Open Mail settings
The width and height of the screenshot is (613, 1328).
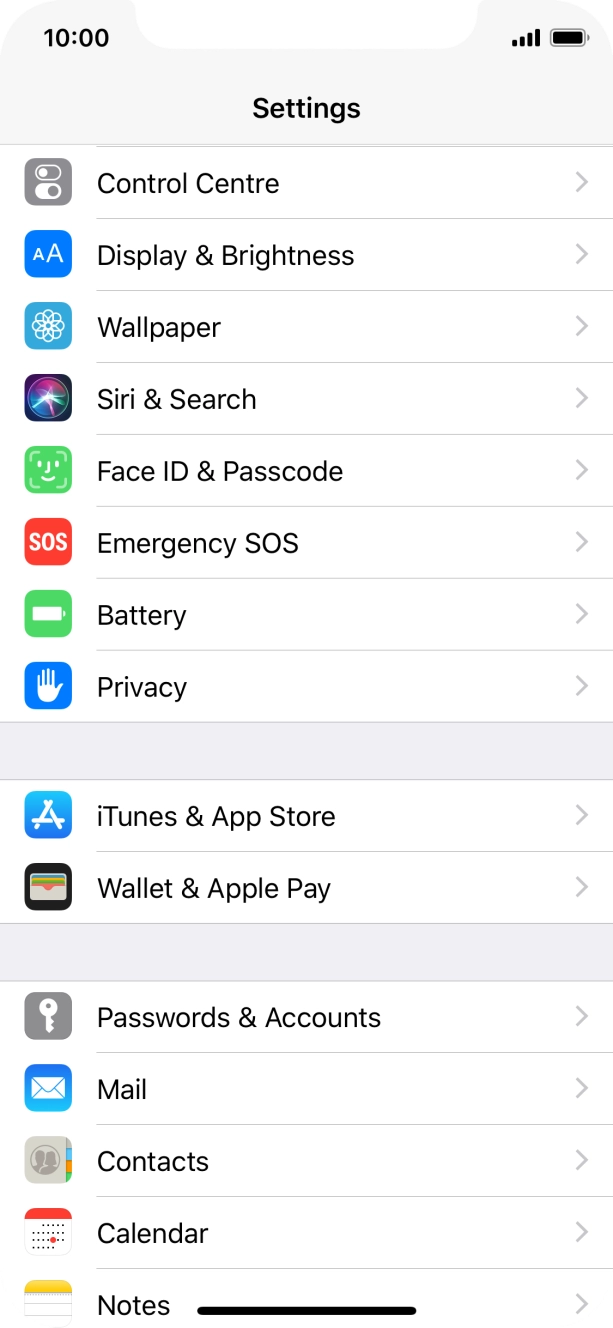click(306, 1089)
